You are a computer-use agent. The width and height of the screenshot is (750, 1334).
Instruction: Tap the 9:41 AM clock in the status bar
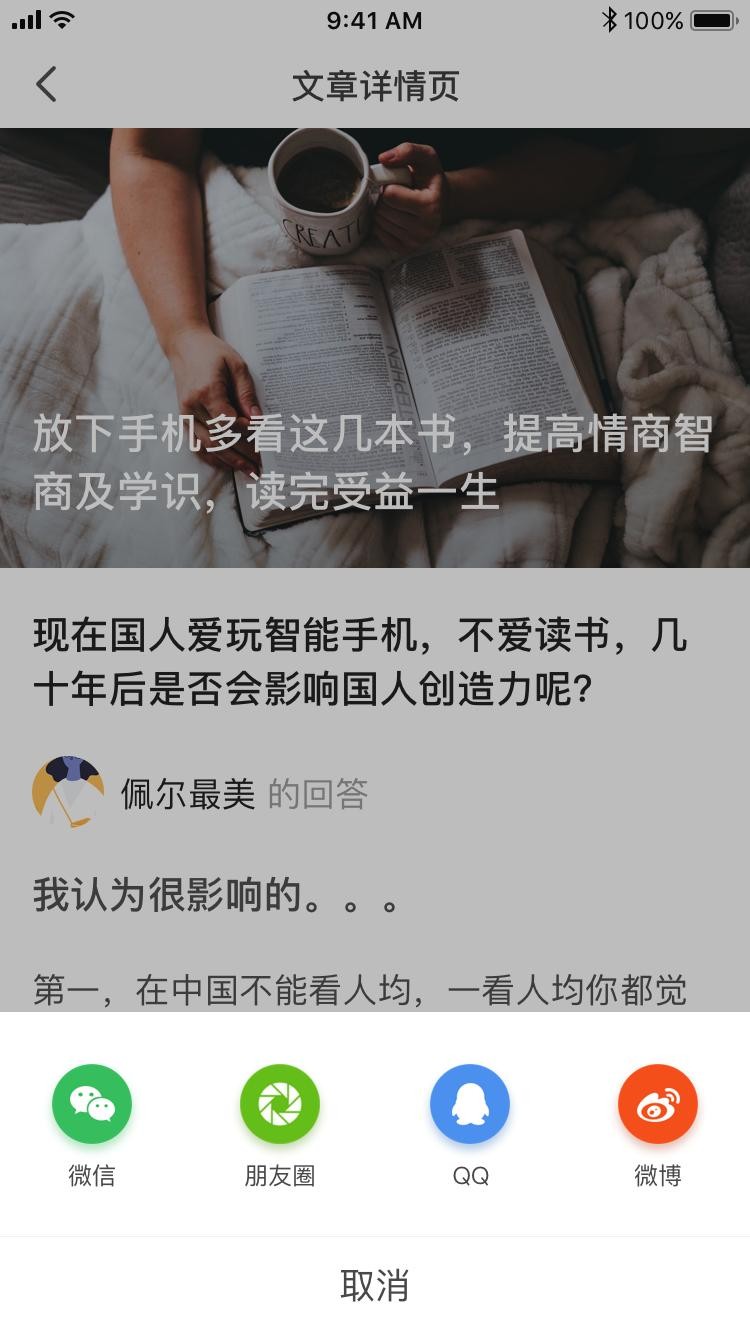(375, 20)
